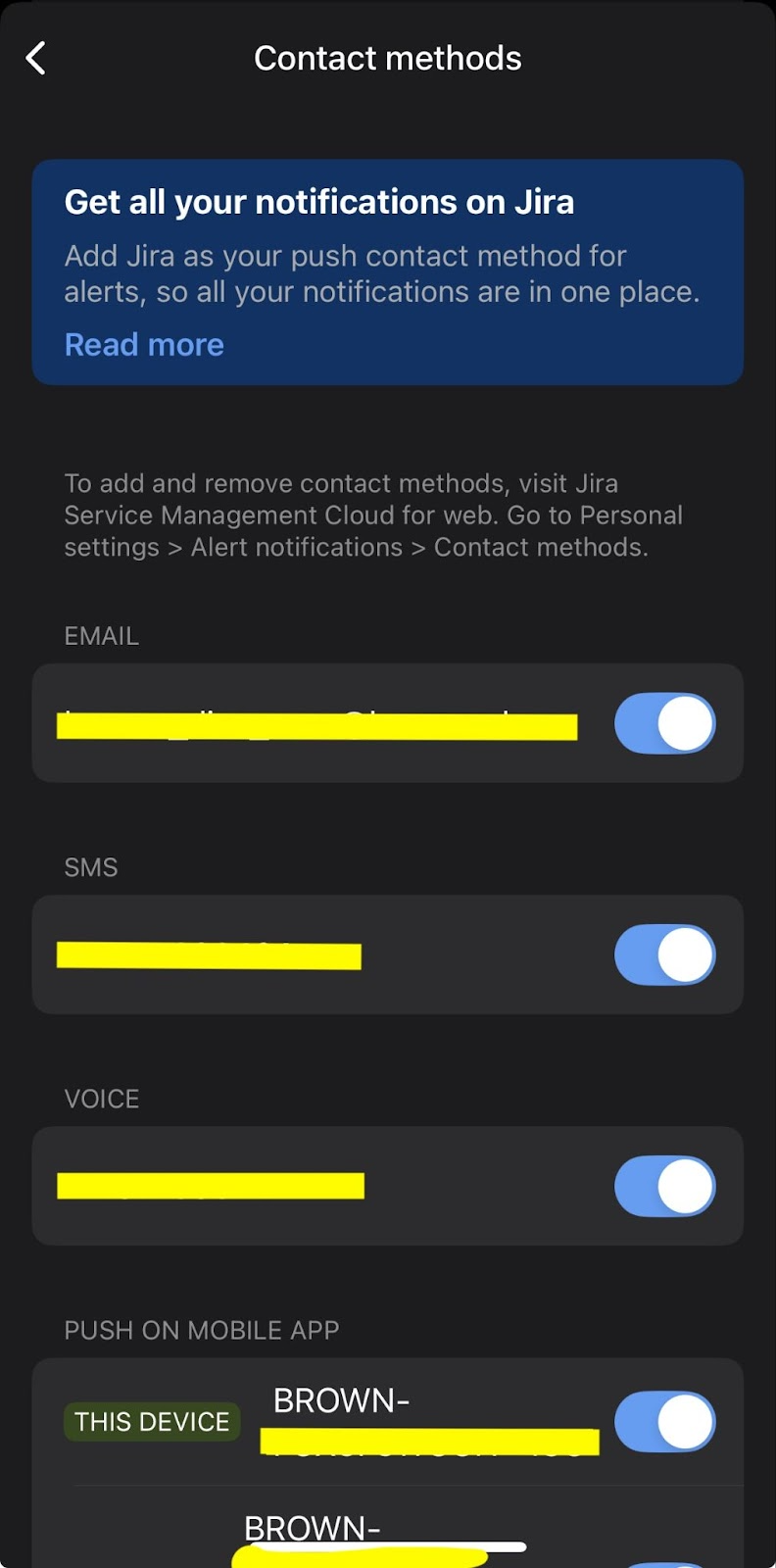Toggle push notifications for This Device
The image size is (776, 1568).
pyautogui.click(x=665, y=1421)
